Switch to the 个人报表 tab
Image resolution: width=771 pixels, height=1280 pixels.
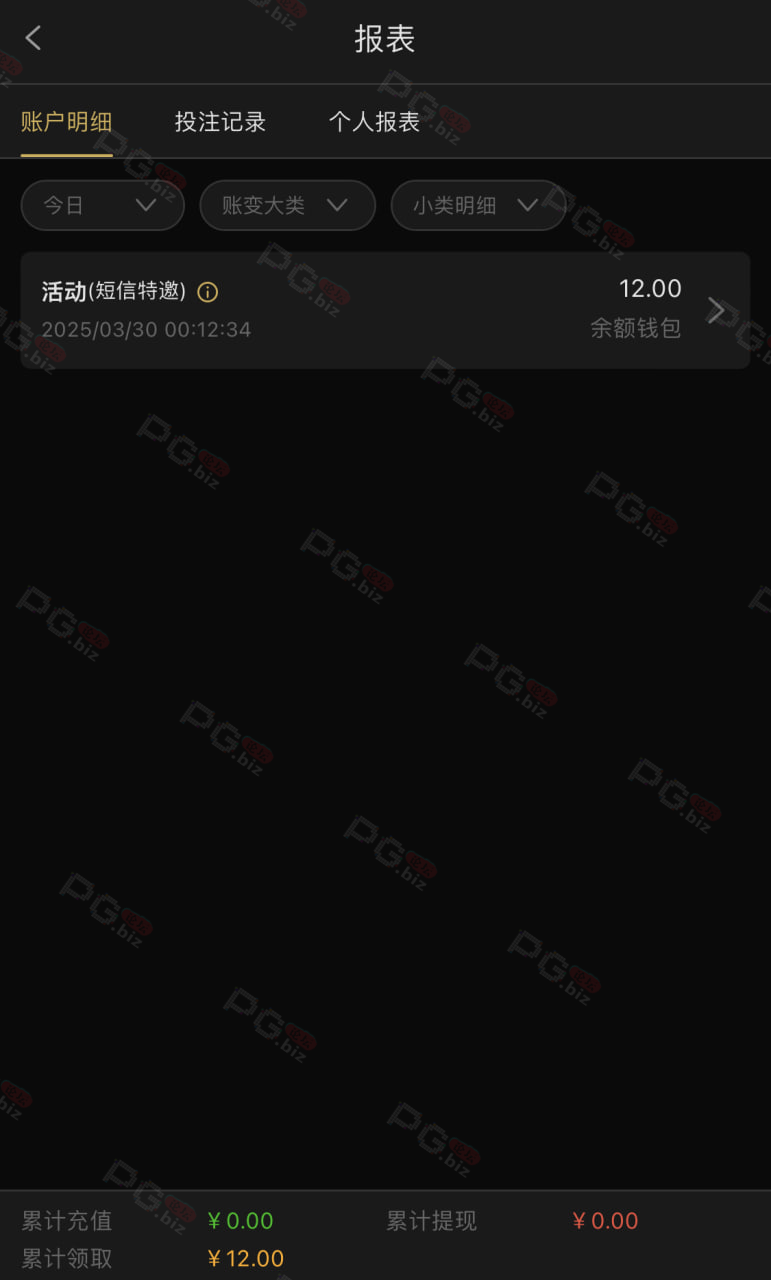[374, 122]
